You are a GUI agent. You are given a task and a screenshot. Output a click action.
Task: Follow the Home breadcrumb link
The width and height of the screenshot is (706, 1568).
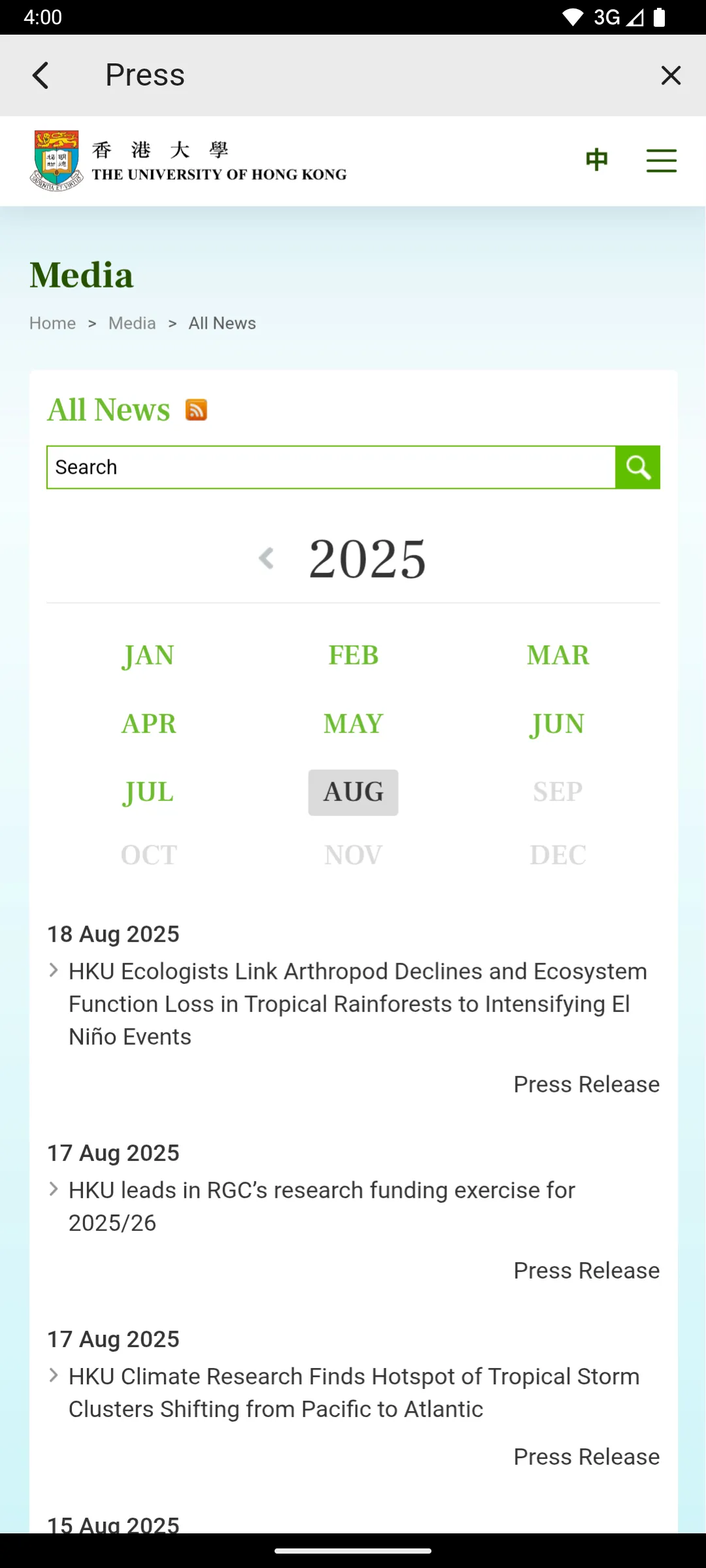(53, 323)
